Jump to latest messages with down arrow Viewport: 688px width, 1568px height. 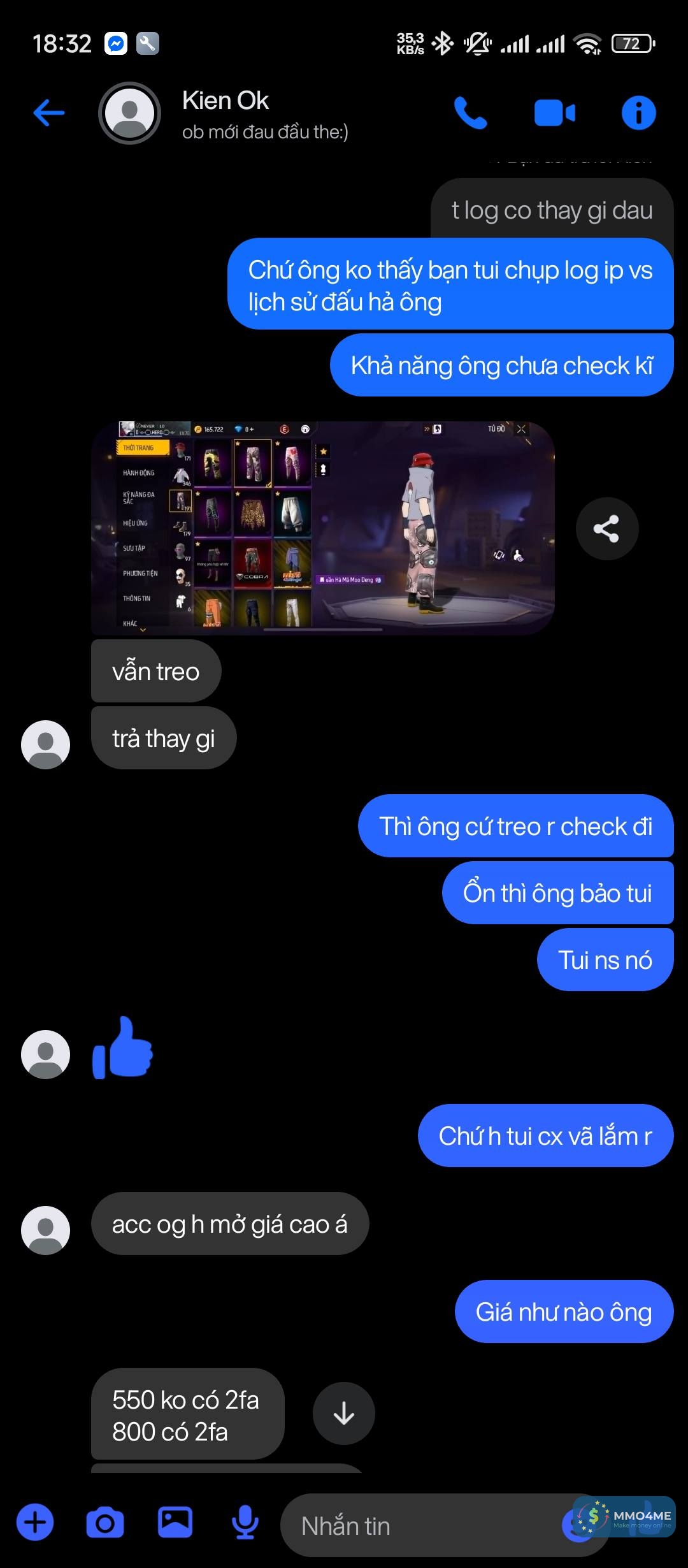coord(343,1413)
